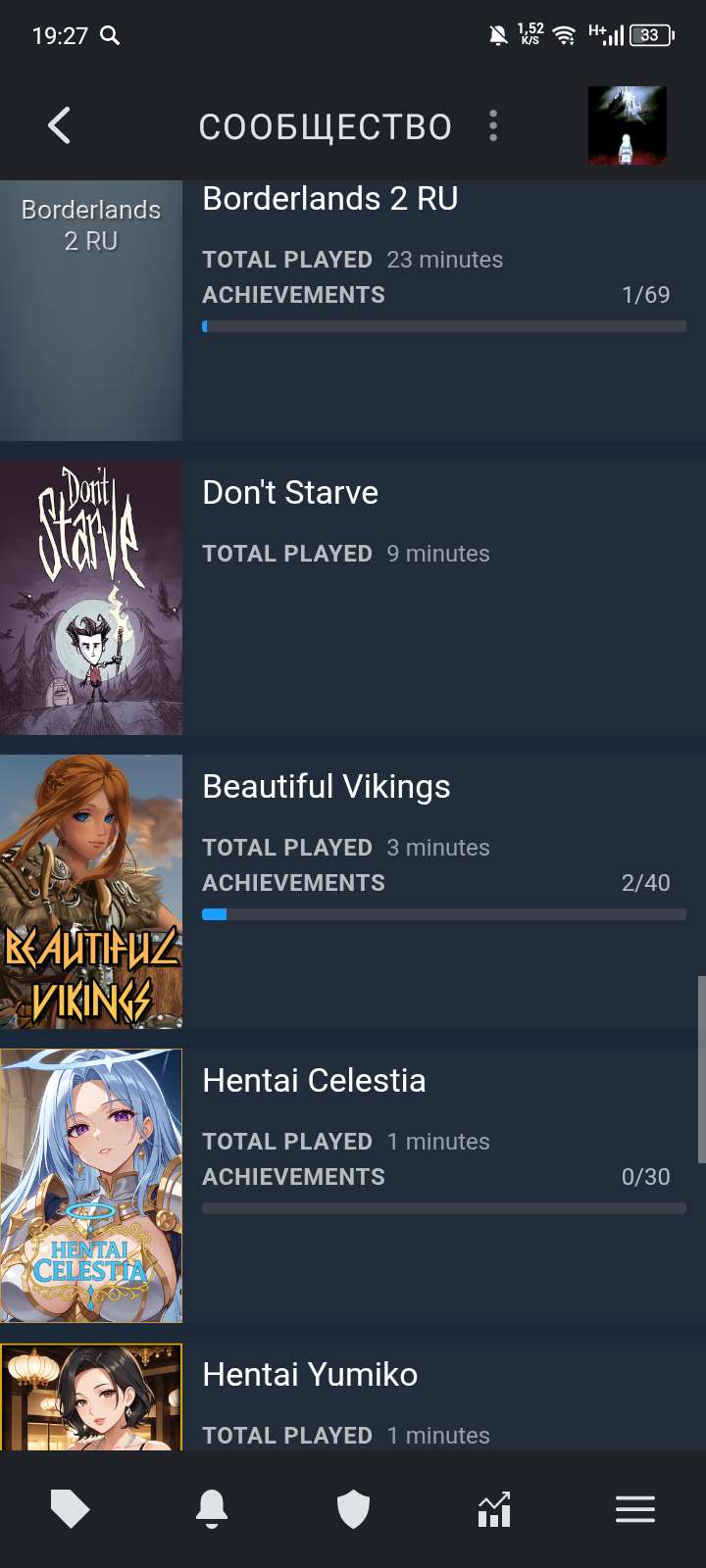
Task: Open the hamburger menu tab
Action: pyautogui.click(x=635, y=1509)
